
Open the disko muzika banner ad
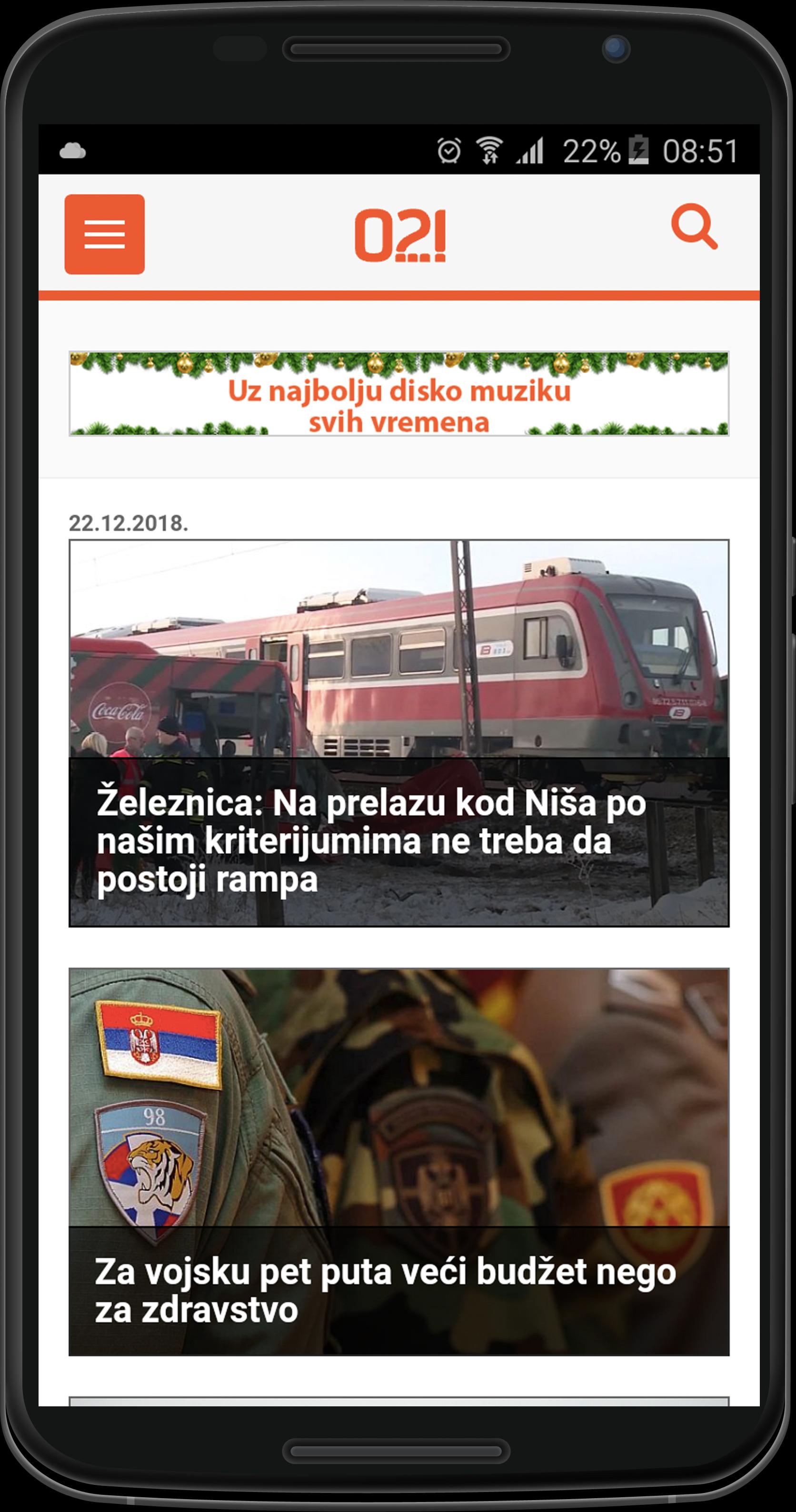point(399,394)
